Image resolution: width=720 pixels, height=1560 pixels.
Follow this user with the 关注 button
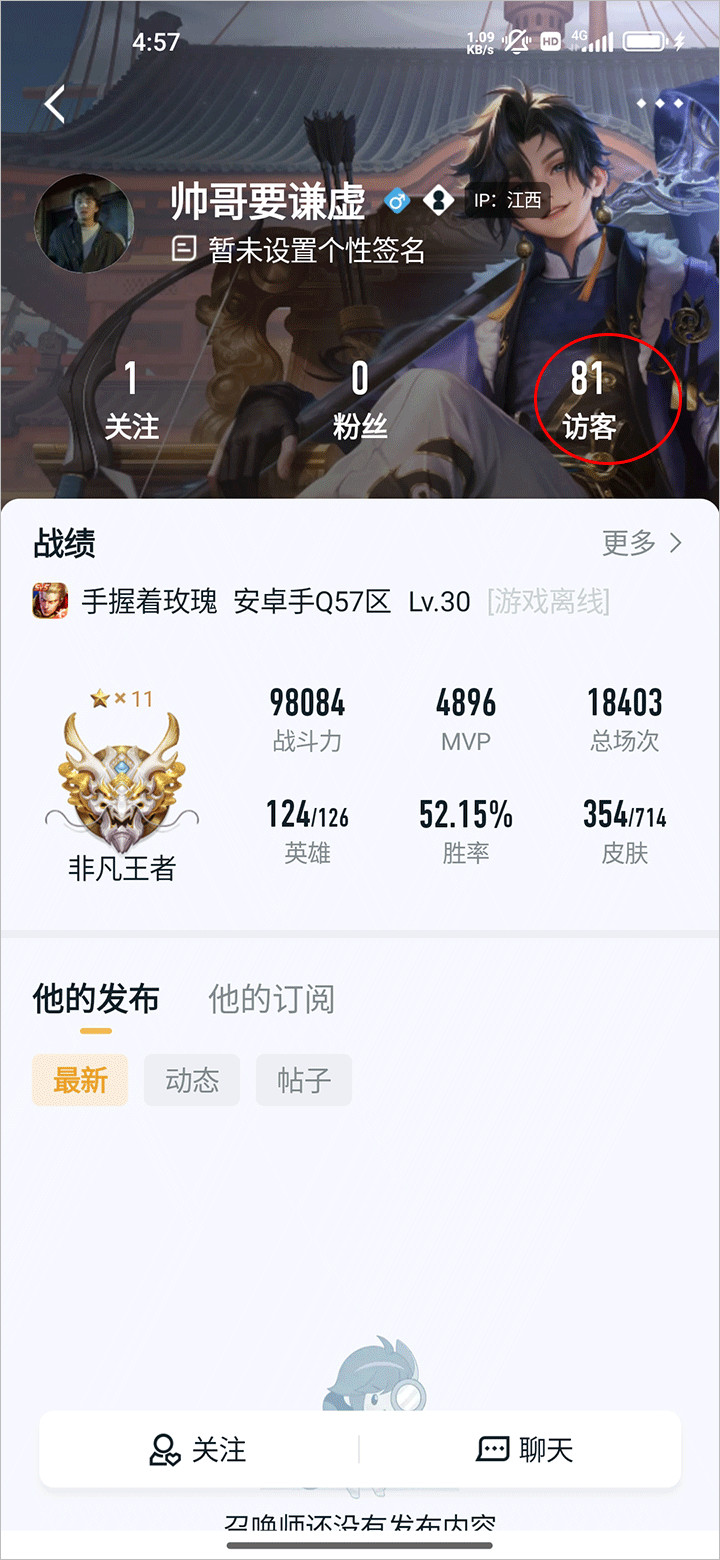(x=198, y=1450)
